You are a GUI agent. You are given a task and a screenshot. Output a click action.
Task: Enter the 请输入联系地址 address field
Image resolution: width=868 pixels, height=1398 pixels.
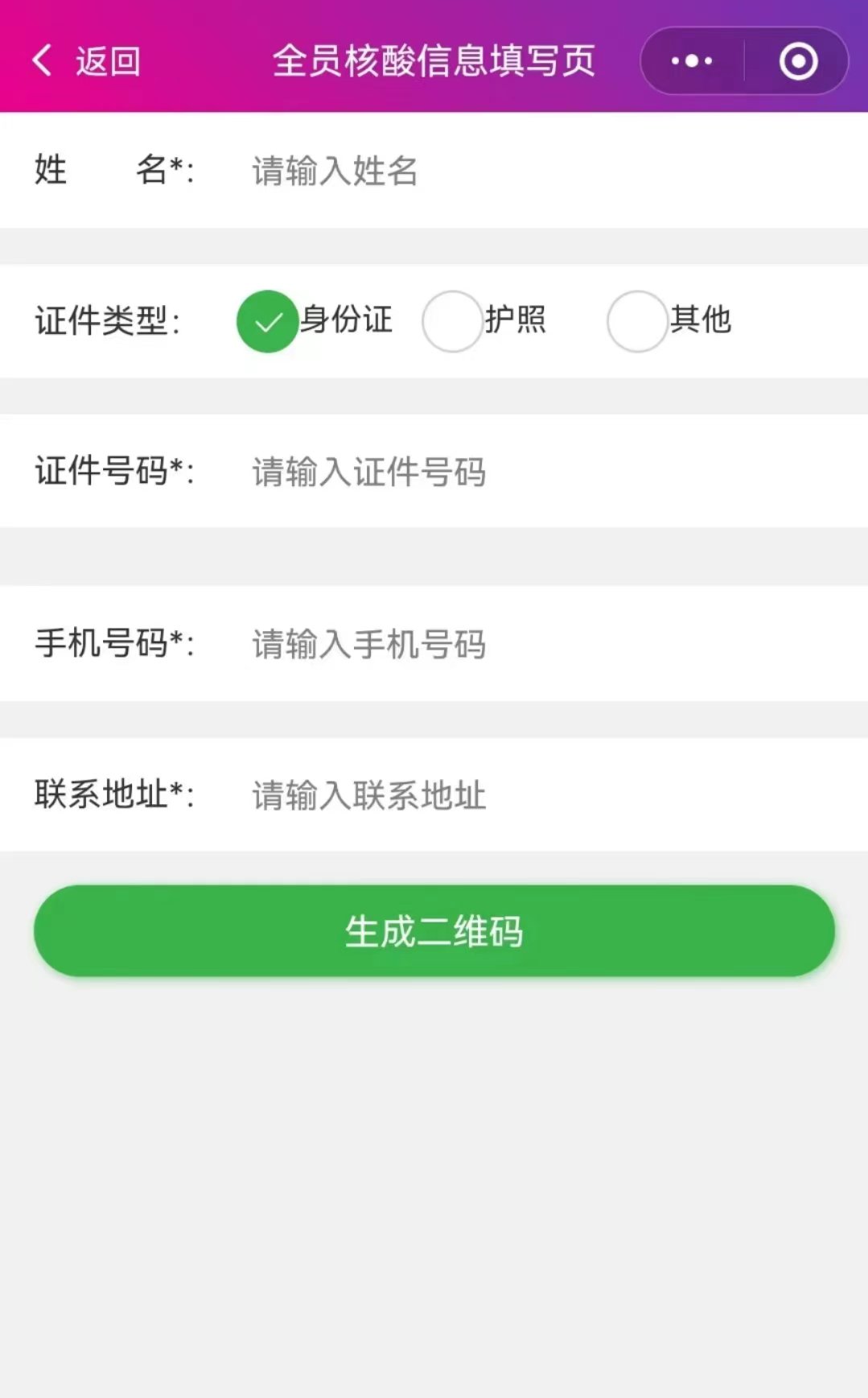click(483, 795)
